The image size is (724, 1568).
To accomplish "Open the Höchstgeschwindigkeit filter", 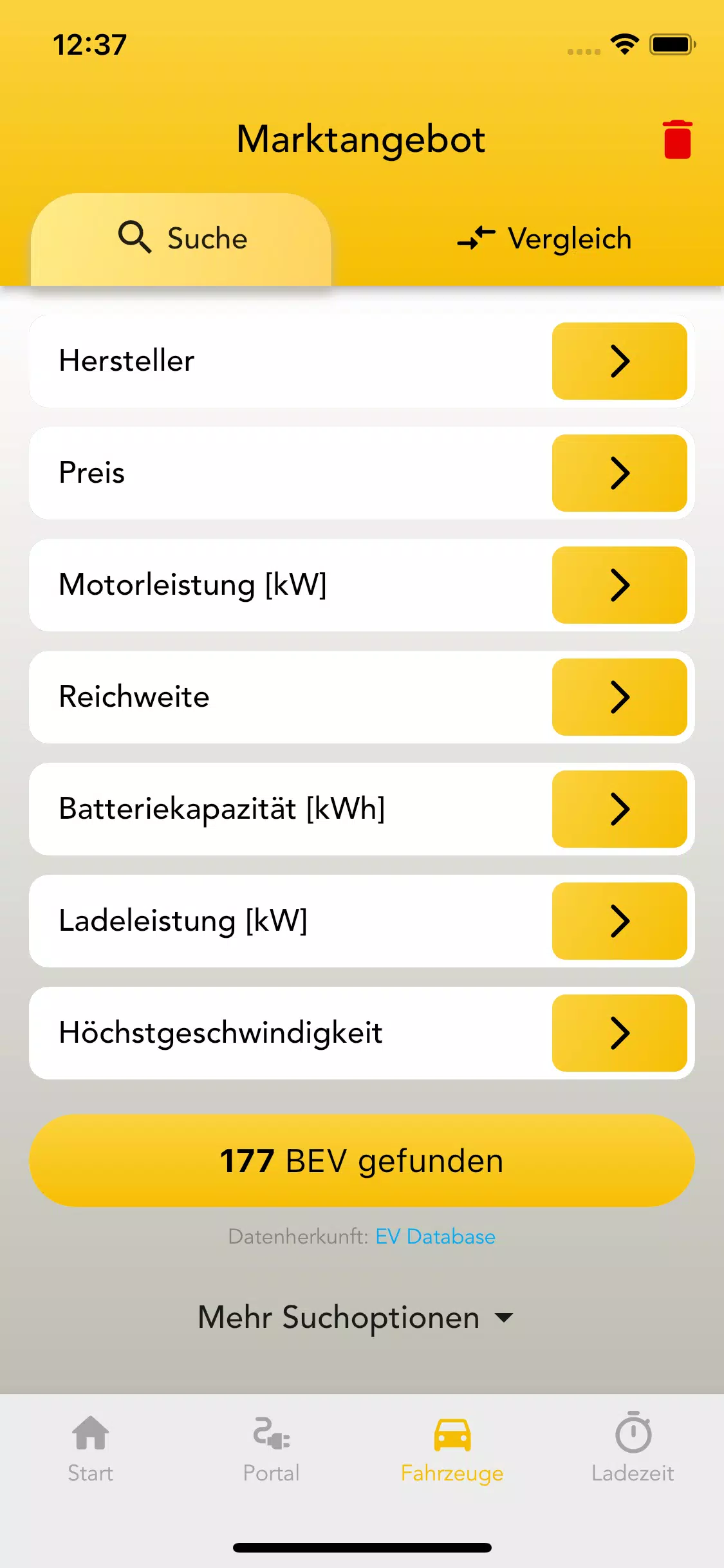I will click(362, 1033).
